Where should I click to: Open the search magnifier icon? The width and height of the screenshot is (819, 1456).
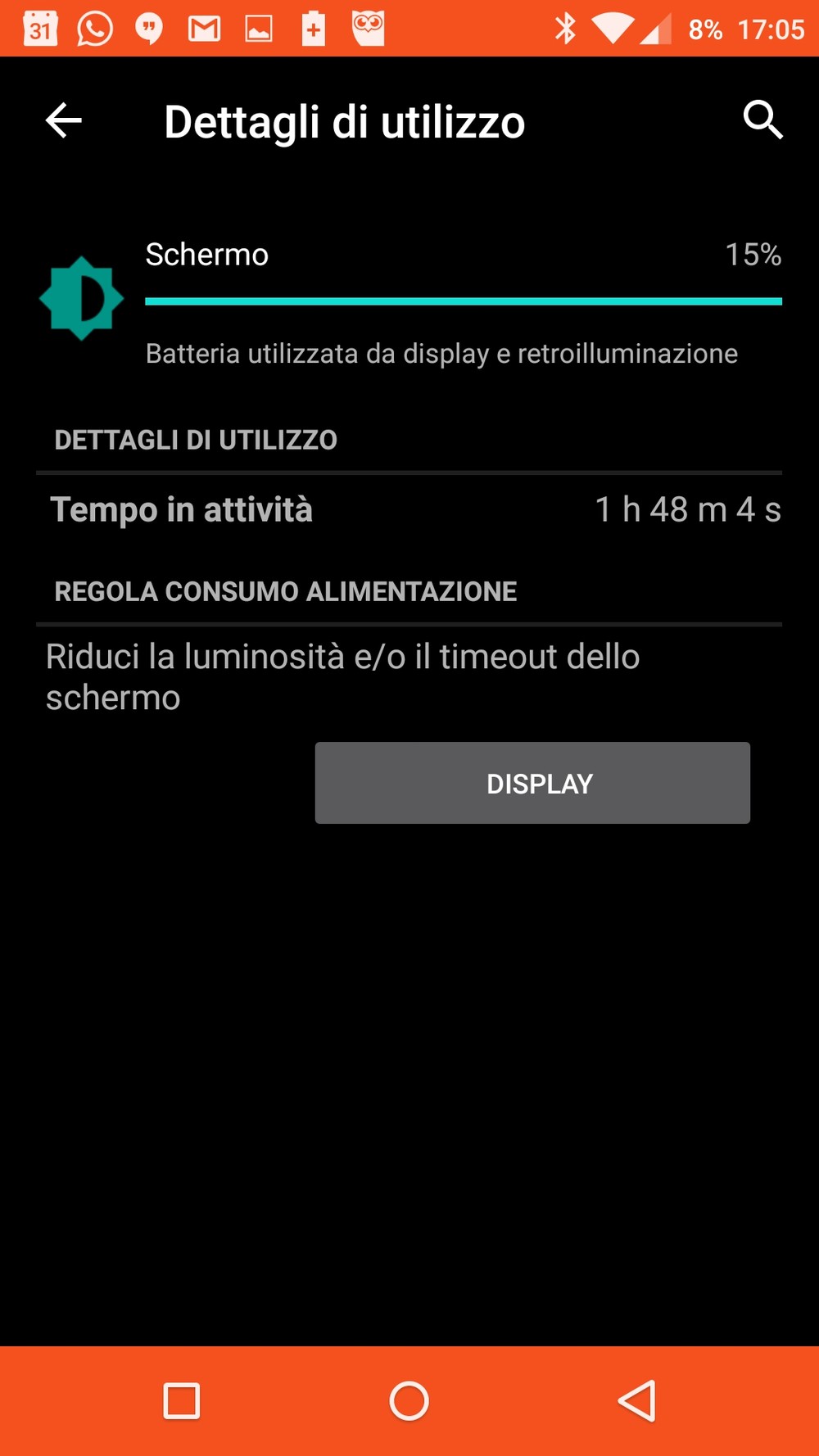click(x=763, y=120)
